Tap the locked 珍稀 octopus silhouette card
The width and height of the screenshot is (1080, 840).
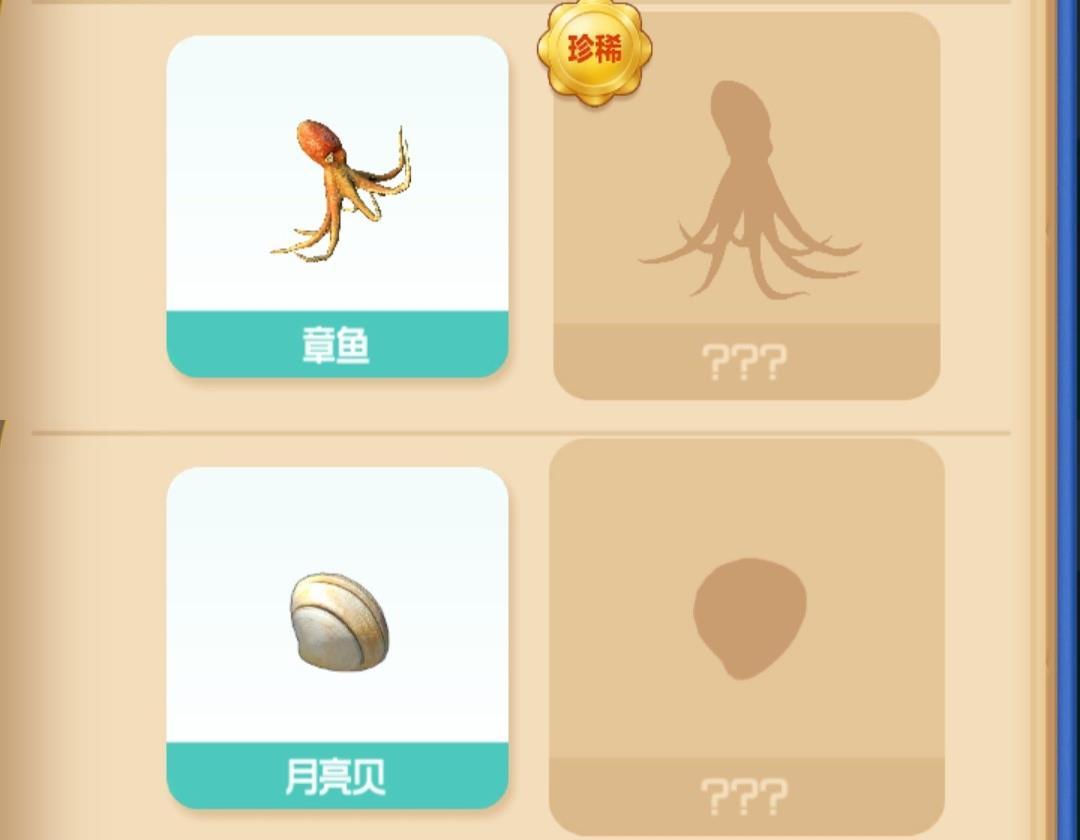746,206
